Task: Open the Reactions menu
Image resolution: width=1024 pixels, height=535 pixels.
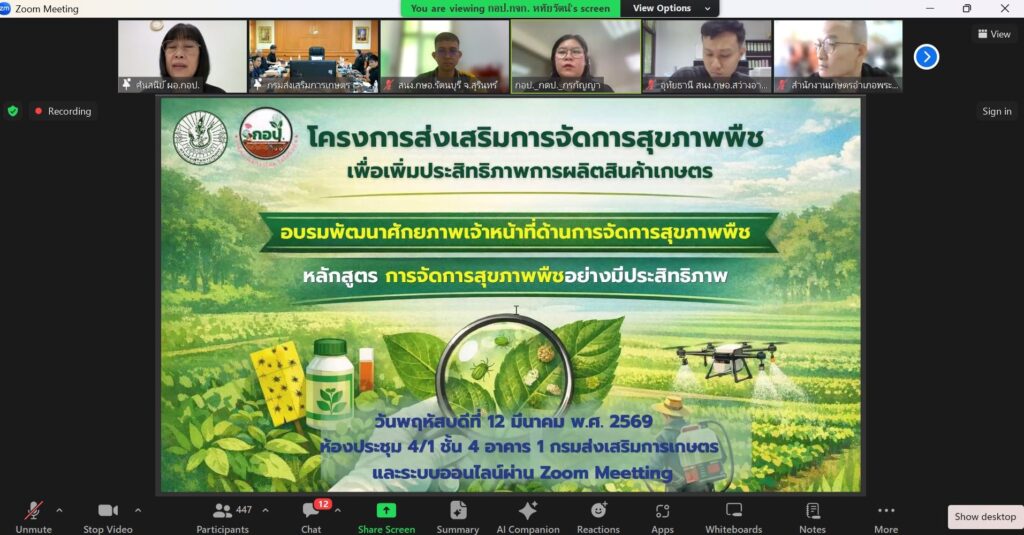Action: point(598,515)
